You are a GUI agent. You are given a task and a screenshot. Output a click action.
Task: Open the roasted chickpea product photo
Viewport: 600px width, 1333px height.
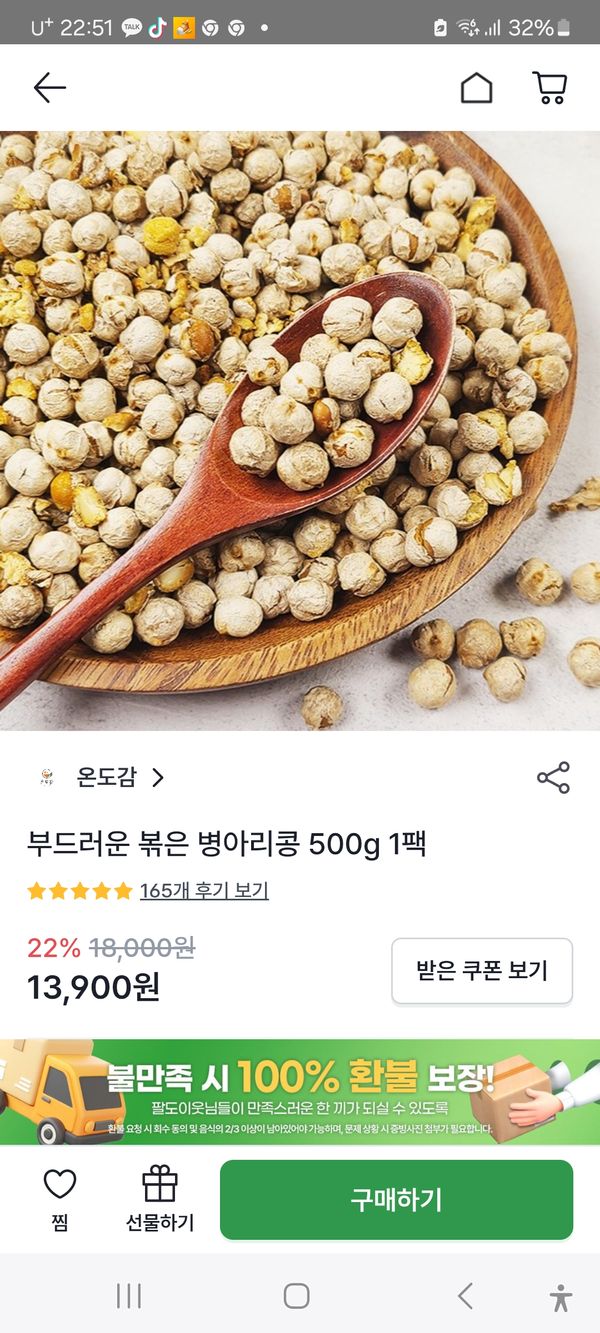(x=300, y=430)
